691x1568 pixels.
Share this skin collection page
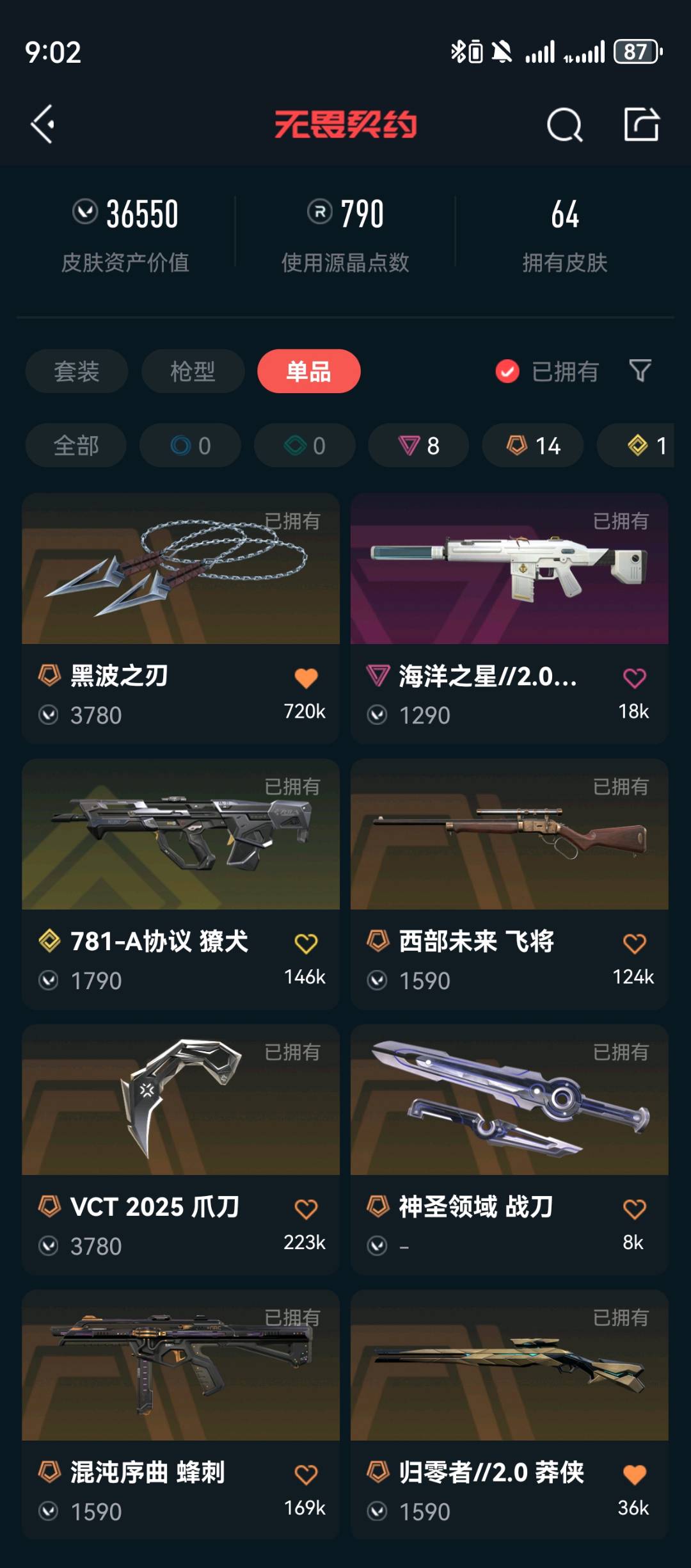click(642, 124)
